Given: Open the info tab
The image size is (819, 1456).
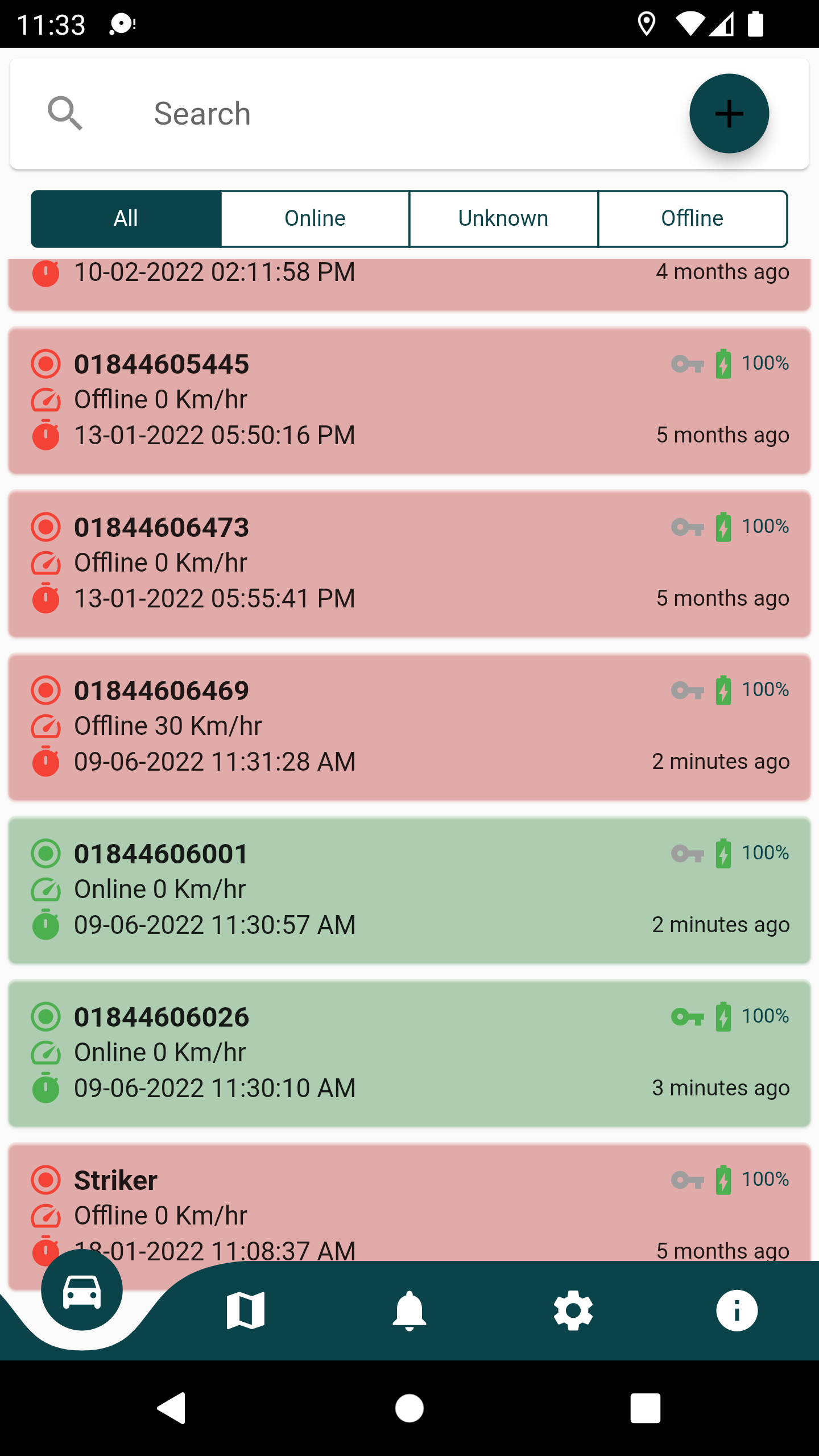Looking at the screenshot, I should (737, 1310).
